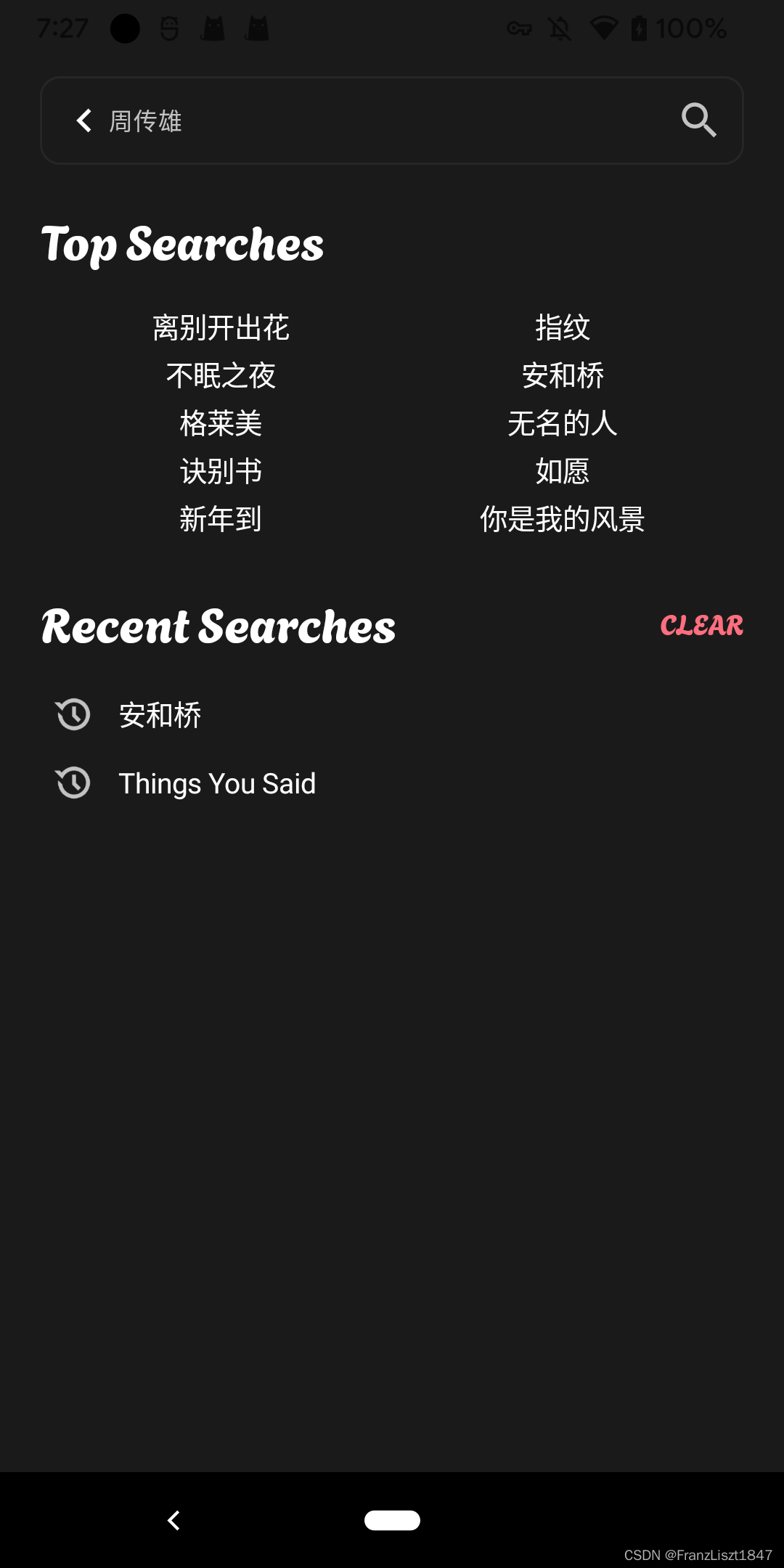Clear the recent searches

tap(702, 626)
